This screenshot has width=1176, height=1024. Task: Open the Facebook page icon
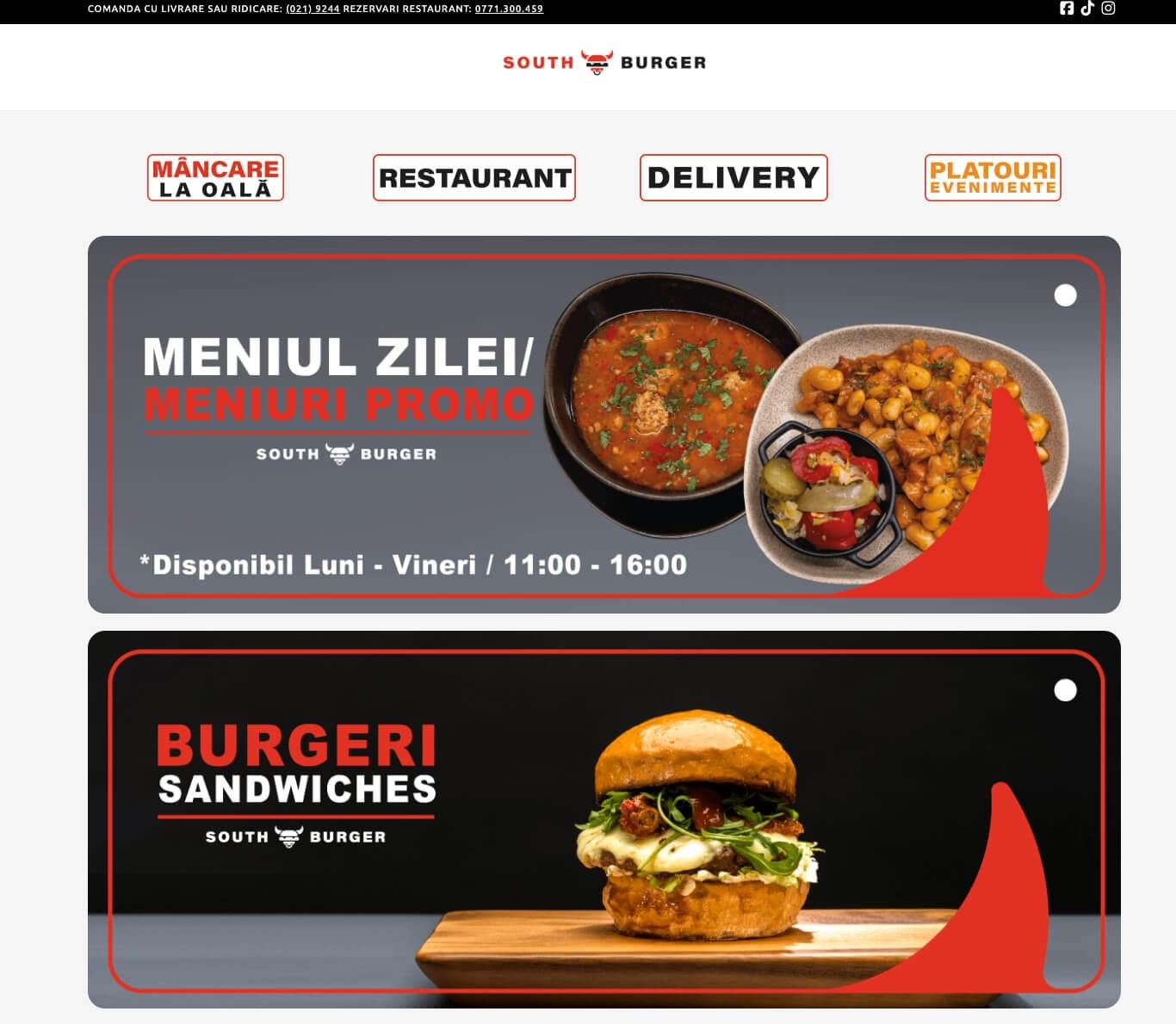tap(1067, 9)
